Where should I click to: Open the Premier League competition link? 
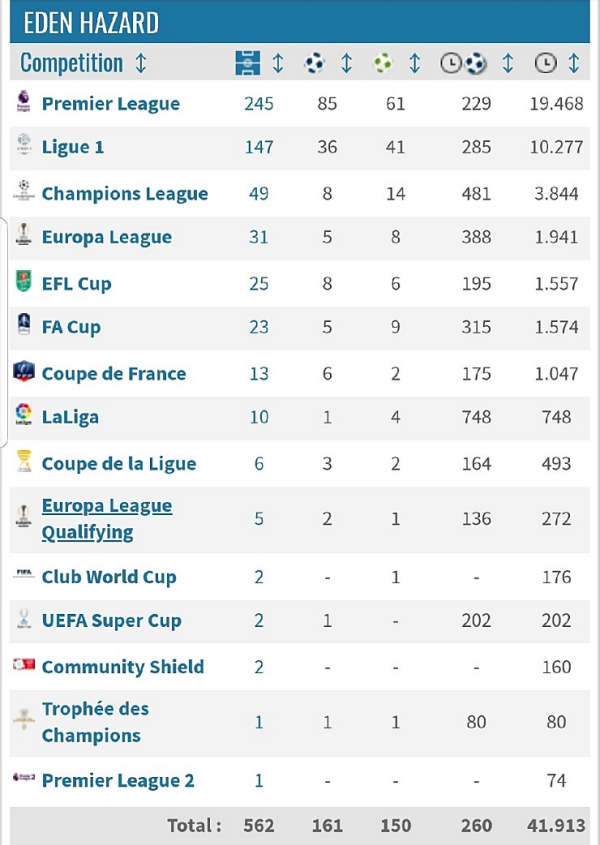[110, 104]
